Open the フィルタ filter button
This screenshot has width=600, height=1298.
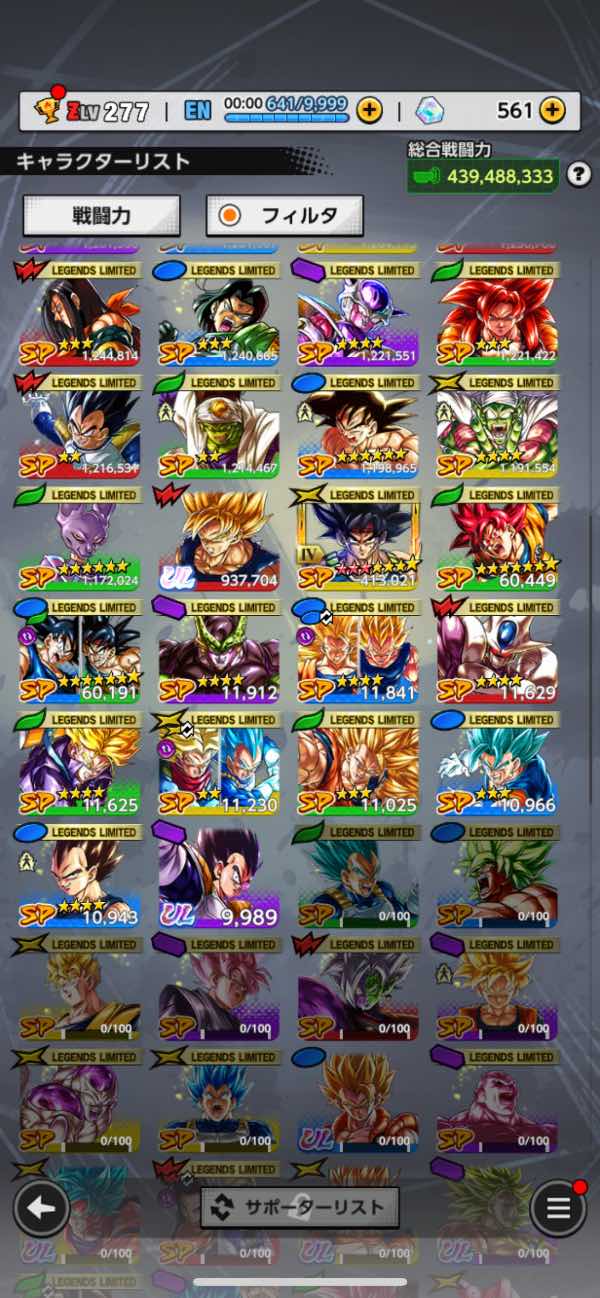285,215
